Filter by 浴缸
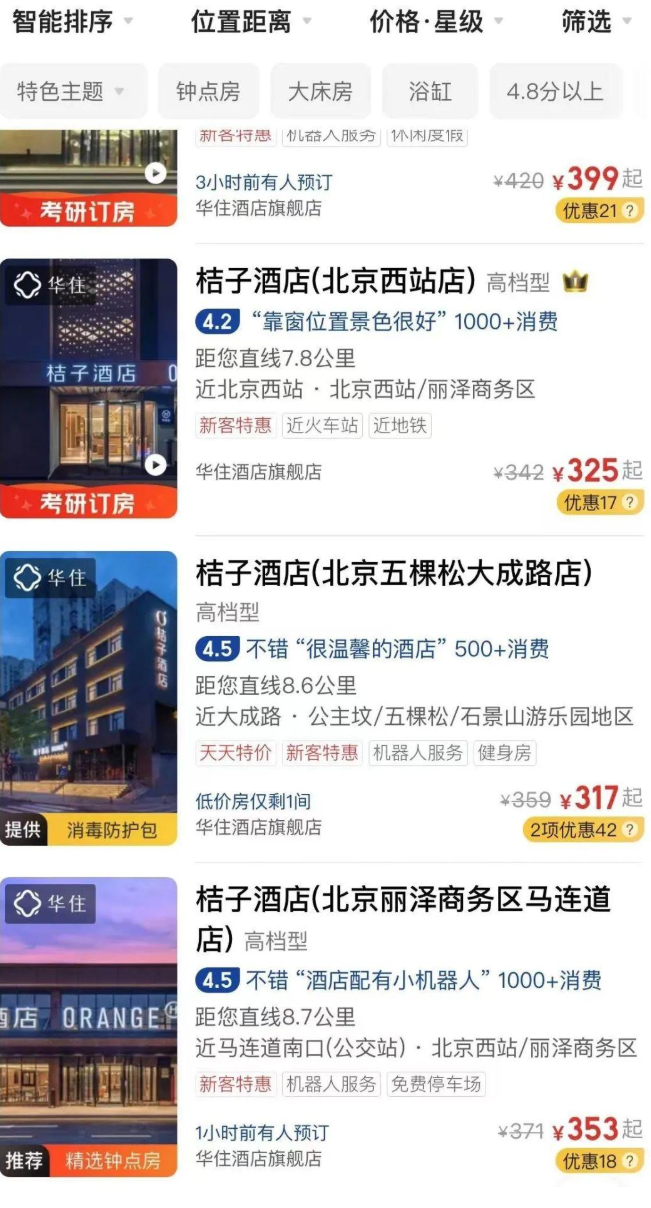This screenshot has width=651, height=1208. point(430,92)
